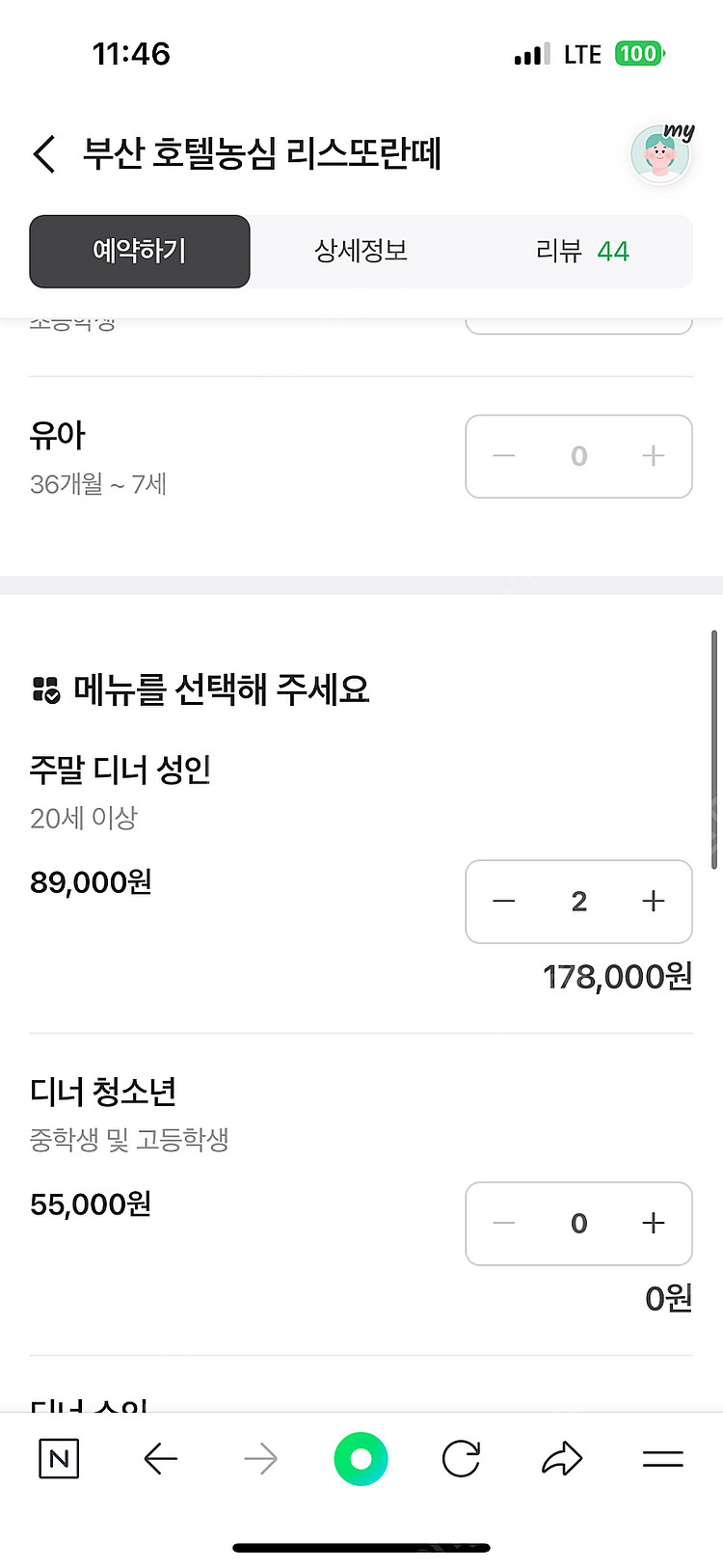This screenshot has height=1568, width=723.
Task: Select the 예약하기 tab
Action: 140,252
